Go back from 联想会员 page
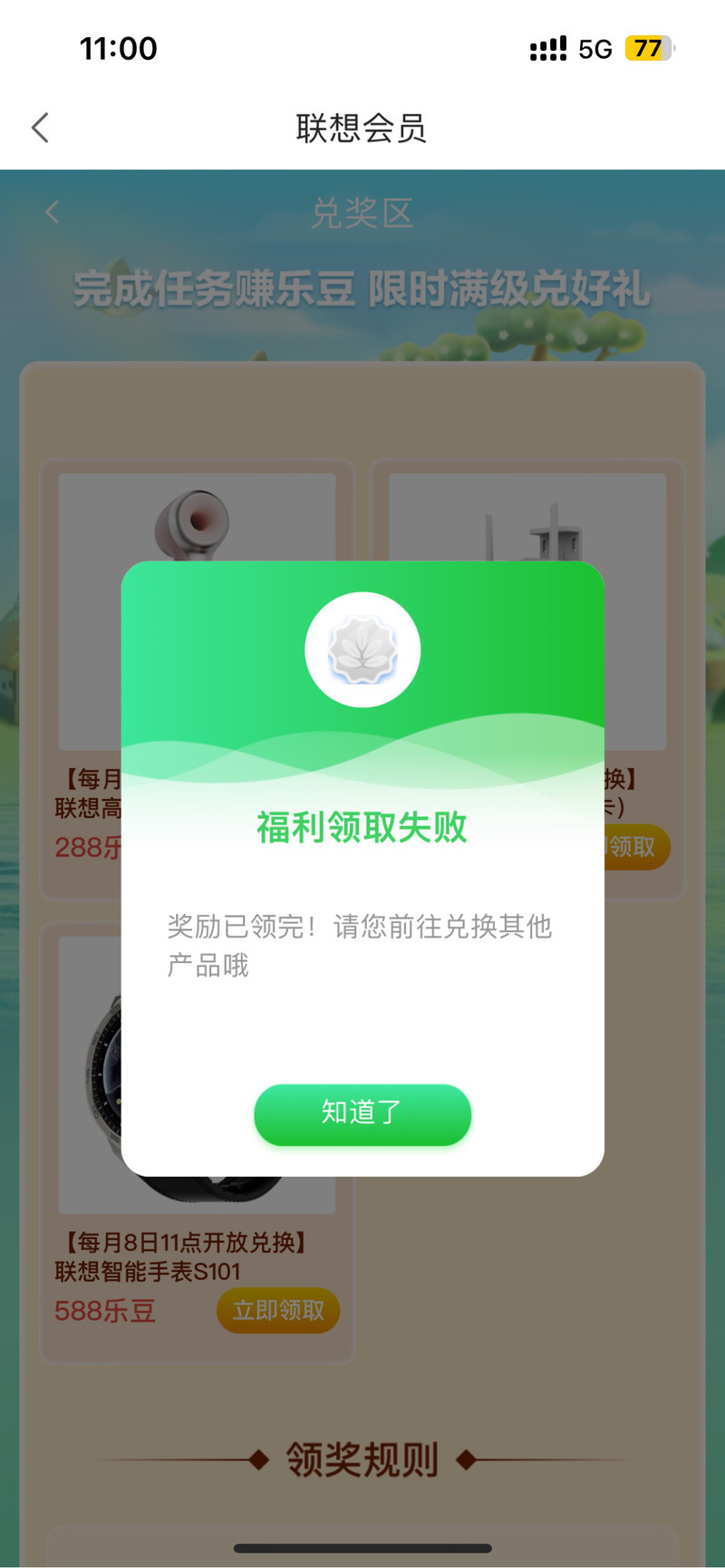Image resolution: width=725 pixels, height=1568 pixels. tap(40, 128)
